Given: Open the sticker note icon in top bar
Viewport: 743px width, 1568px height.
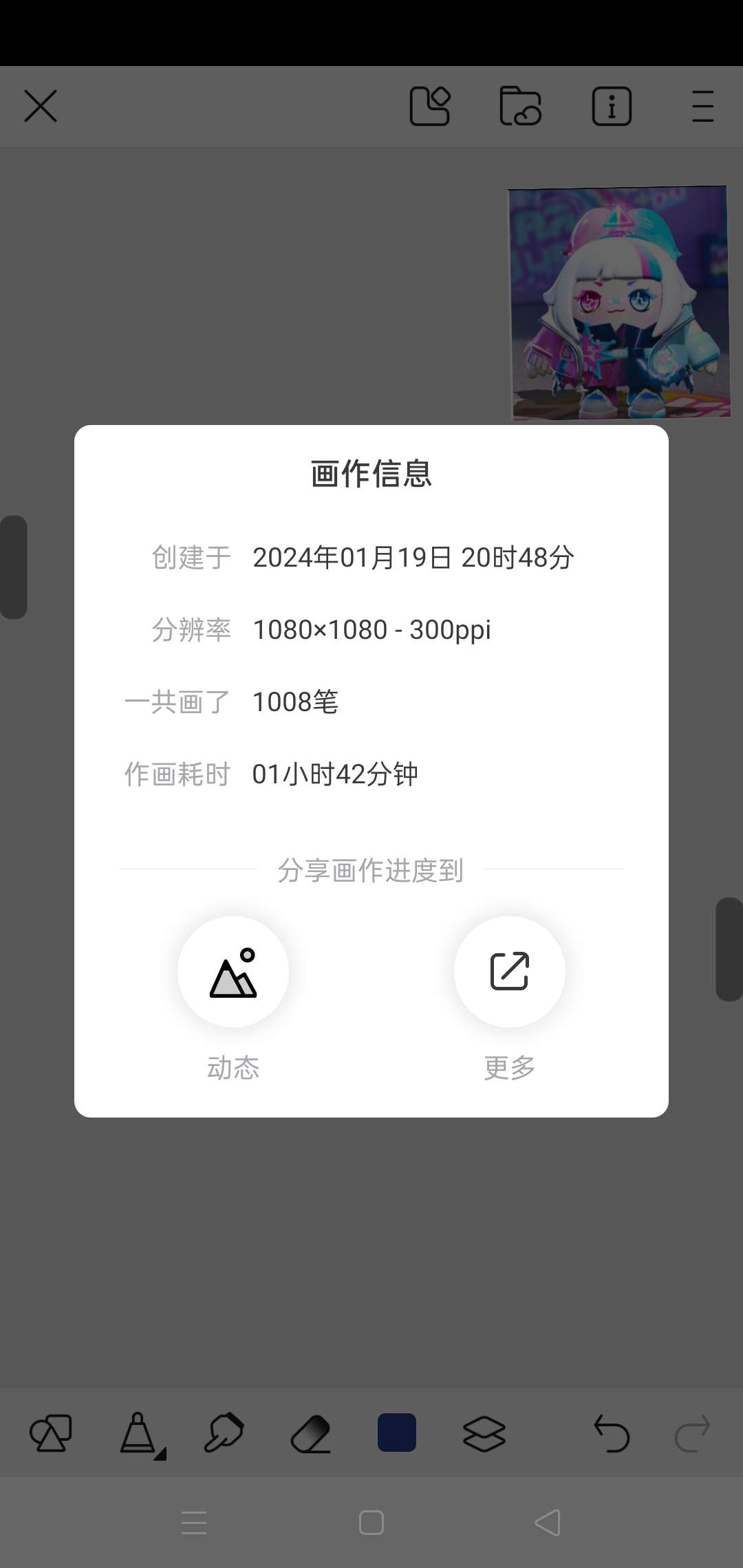Looking at the screenshot, I should pos(430,107).
